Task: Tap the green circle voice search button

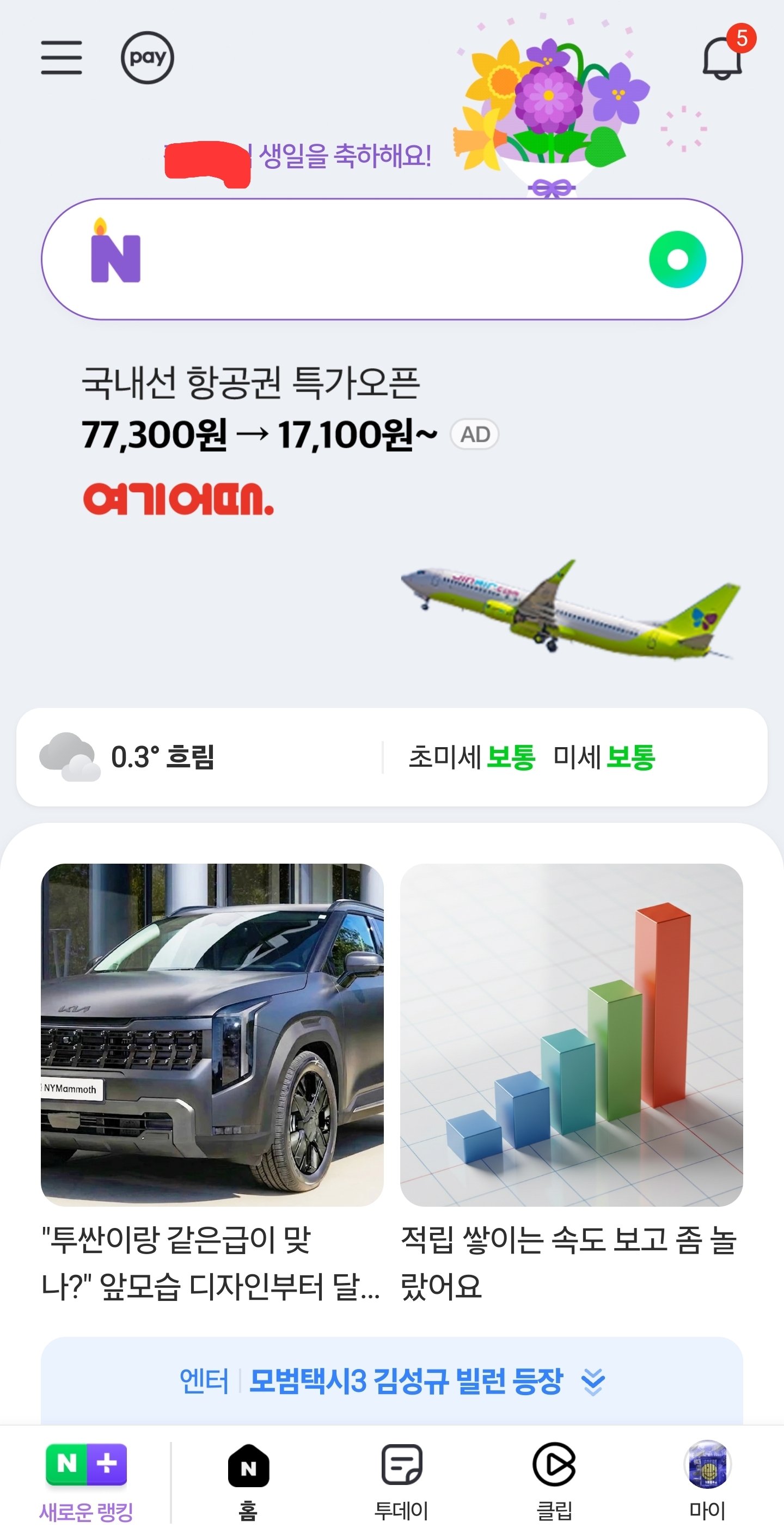Action: click(677, 259)
